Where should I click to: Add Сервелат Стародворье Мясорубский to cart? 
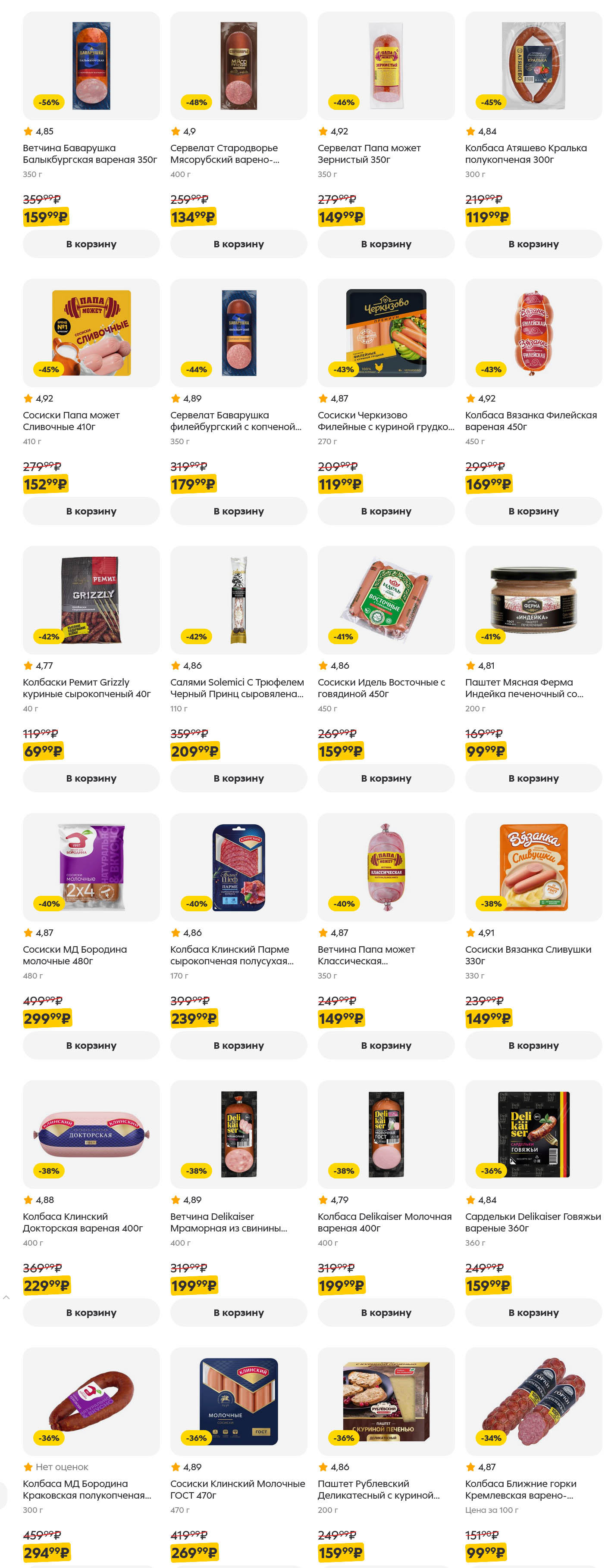click(x=238, y=244)
